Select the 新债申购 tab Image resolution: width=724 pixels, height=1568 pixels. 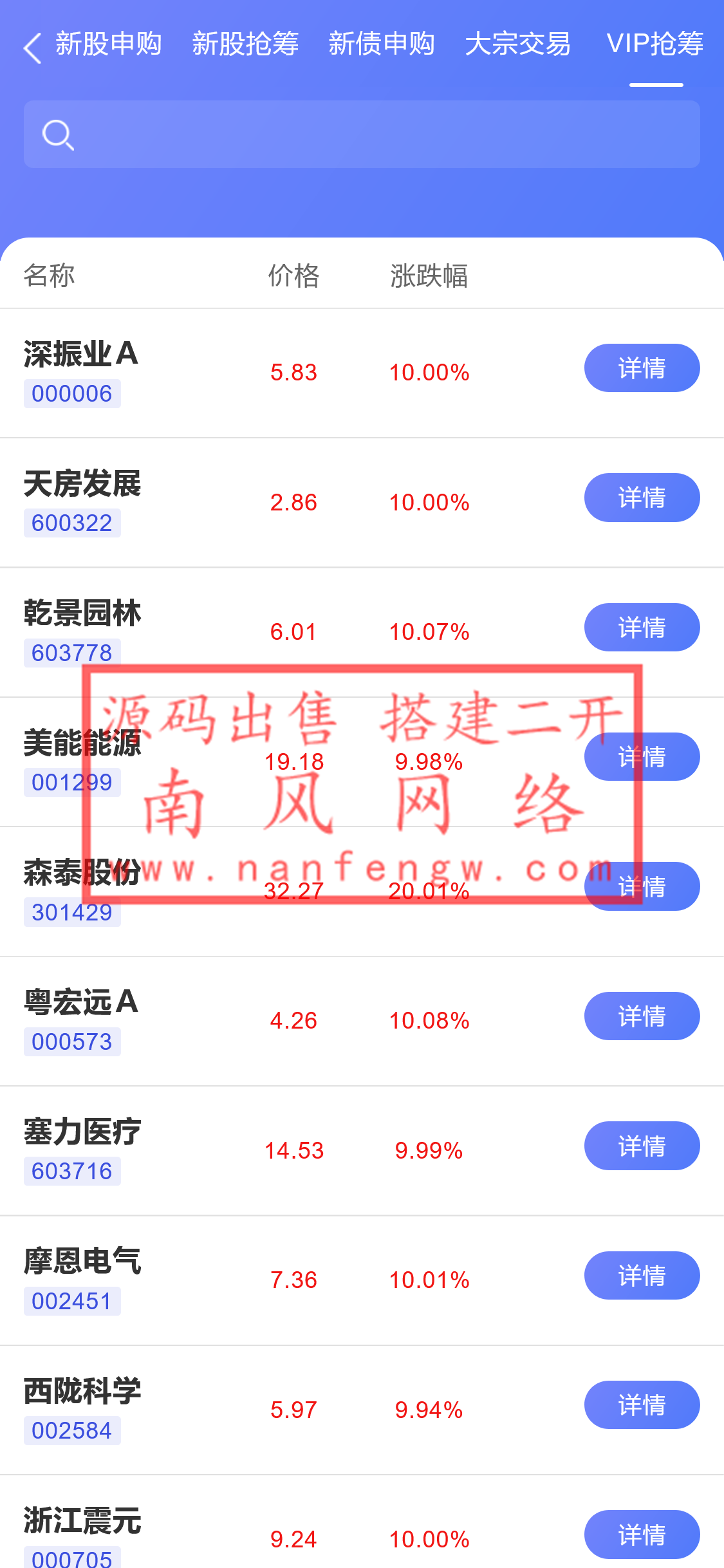point(382,45)
